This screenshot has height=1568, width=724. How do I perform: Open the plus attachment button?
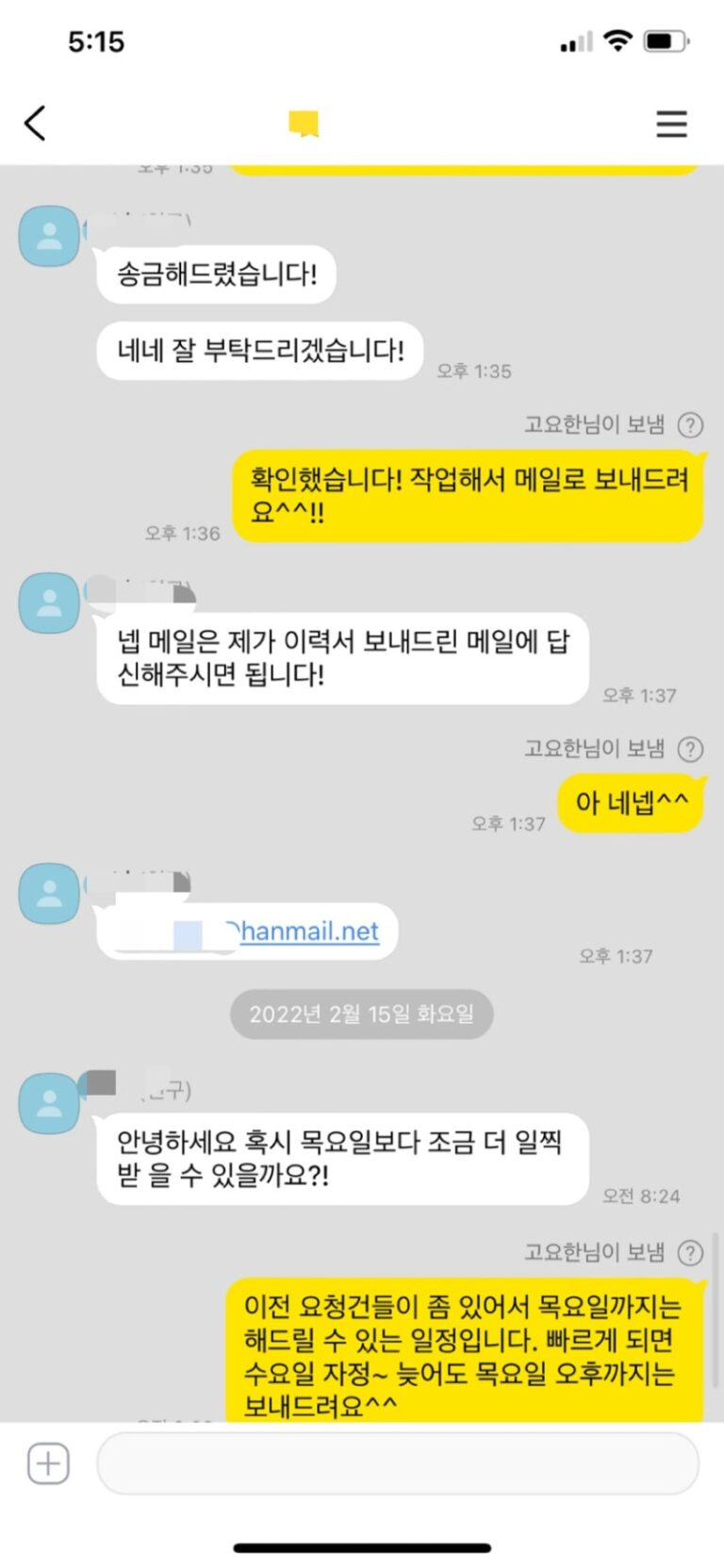coord(48,1463)
